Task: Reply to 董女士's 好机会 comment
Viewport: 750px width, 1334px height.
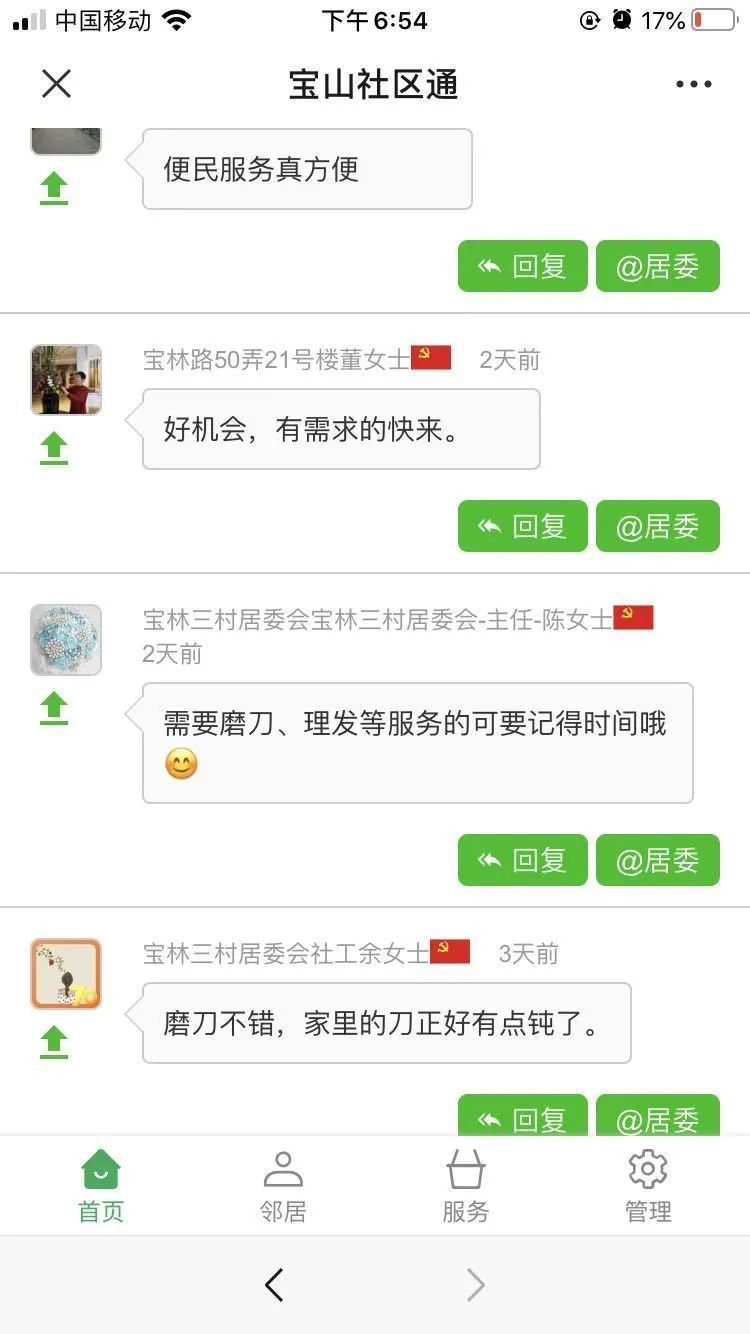Action: pyautogui.click(x=522, y=526)
